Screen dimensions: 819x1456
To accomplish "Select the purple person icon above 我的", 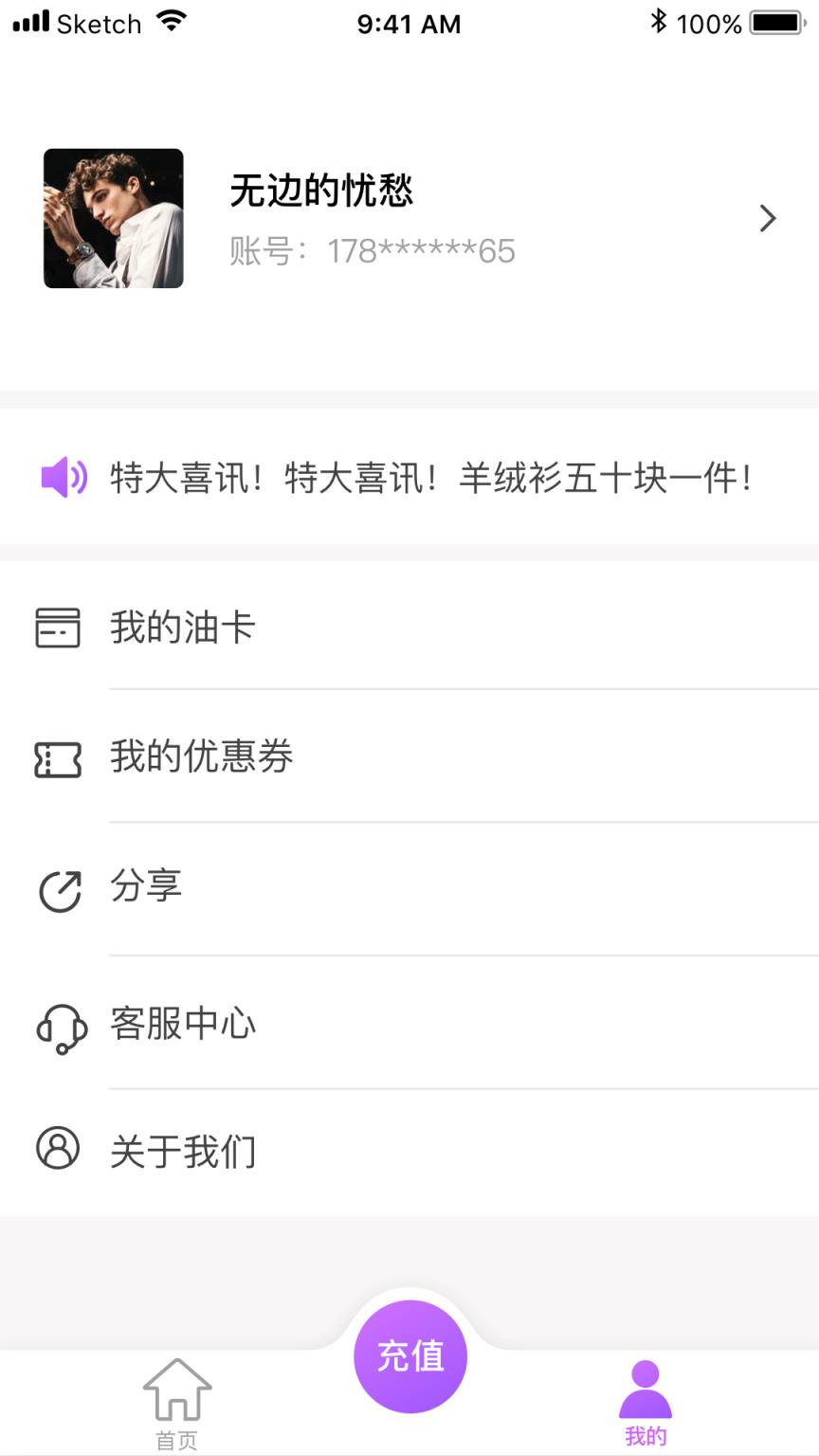I will click(x=646, y=1390).
